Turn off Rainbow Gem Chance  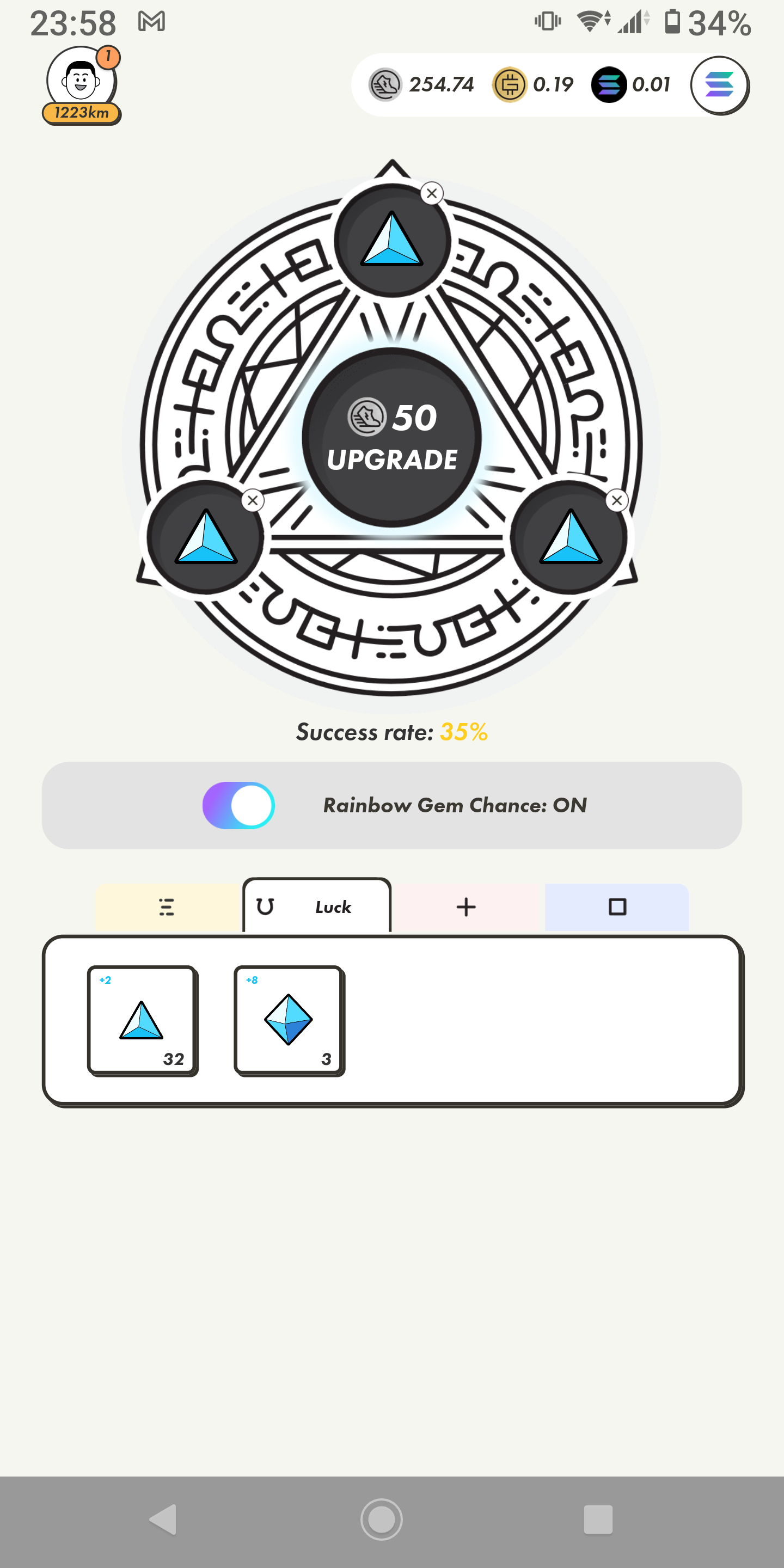238,805
